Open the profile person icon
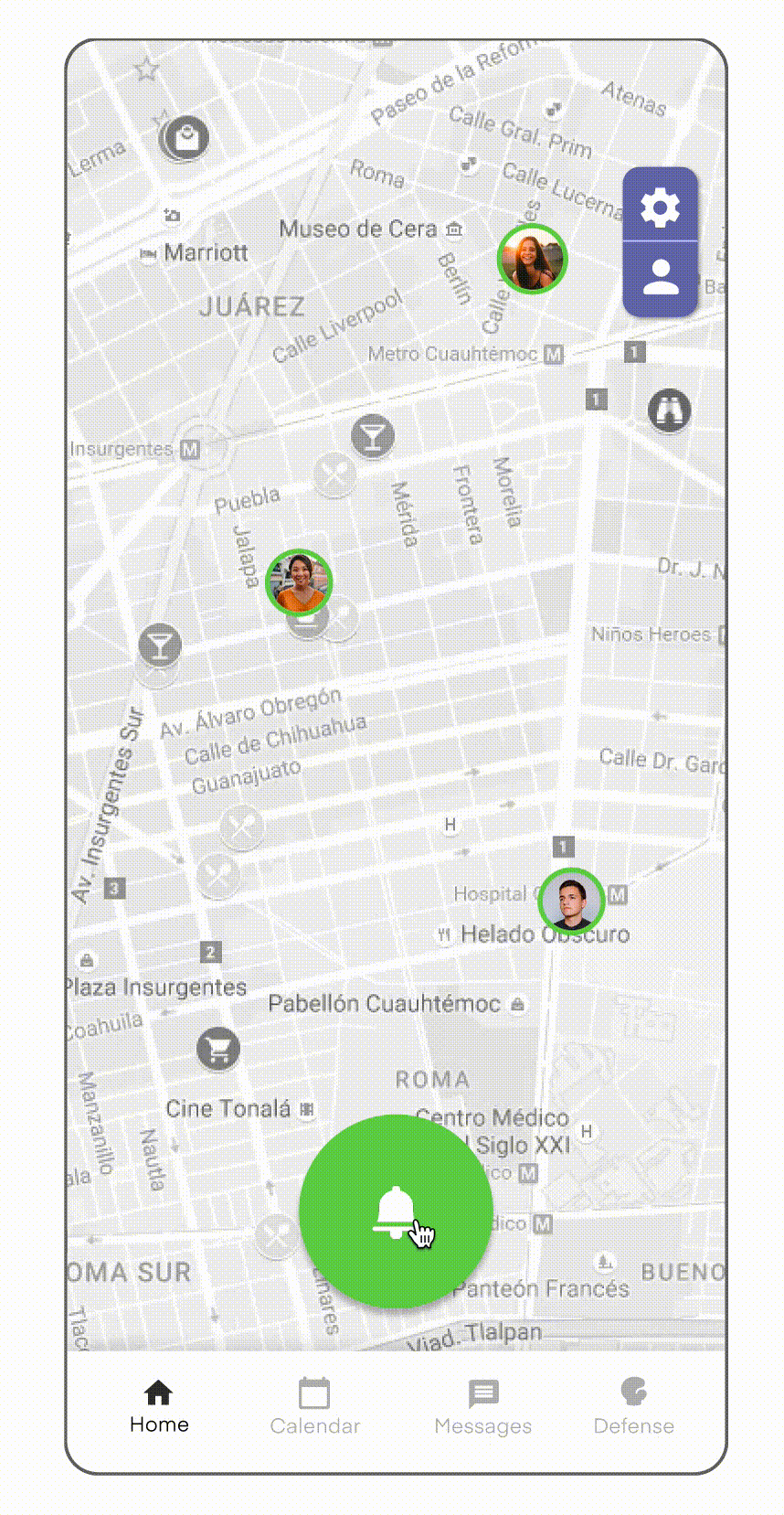Image resolution: width=784 pixels, height=1515 pixels. coord(660,278)
